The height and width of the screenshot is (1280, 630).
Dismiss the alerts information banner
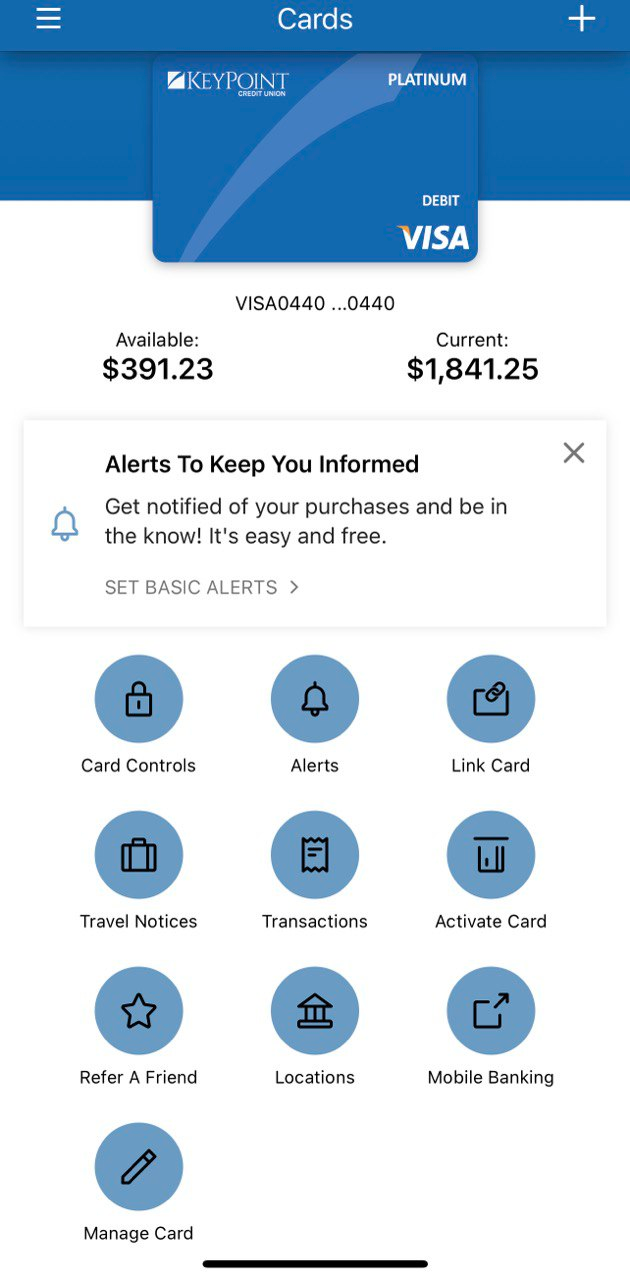[573, 453]
